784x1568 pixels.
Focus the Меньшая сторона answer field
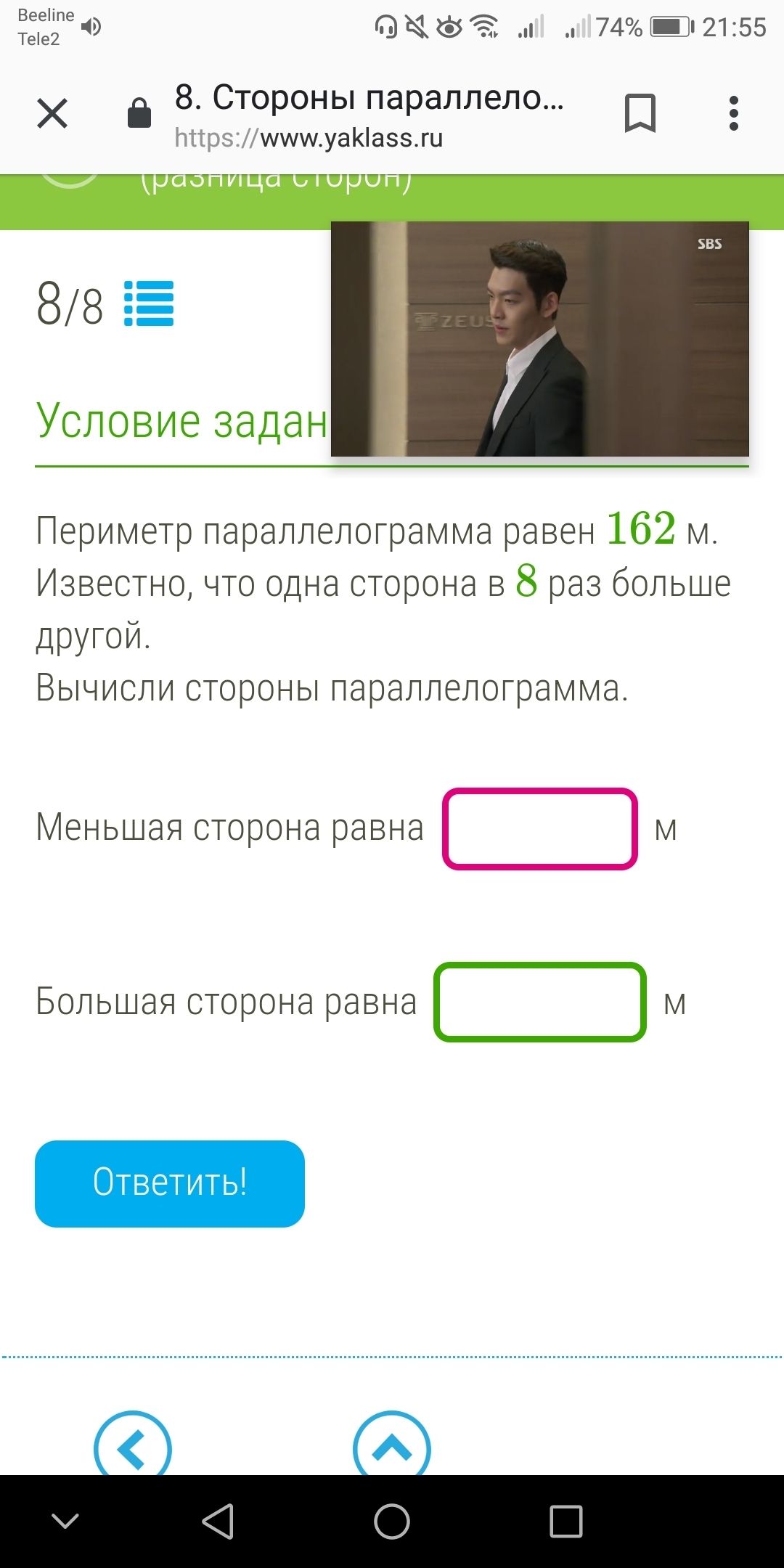540,828
